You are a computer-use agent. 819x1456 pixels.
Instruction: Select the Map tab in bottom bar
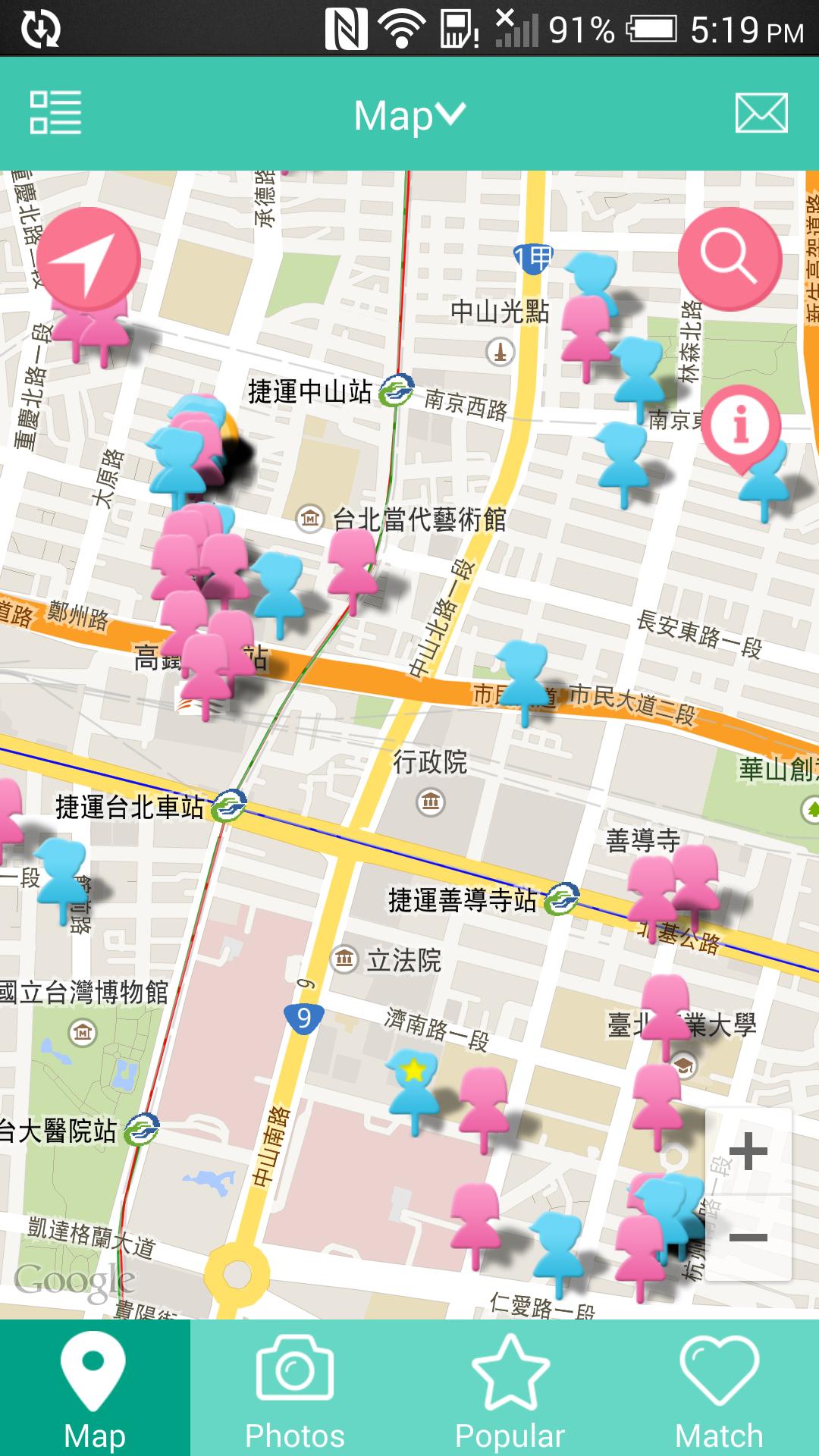[95, 1388]
